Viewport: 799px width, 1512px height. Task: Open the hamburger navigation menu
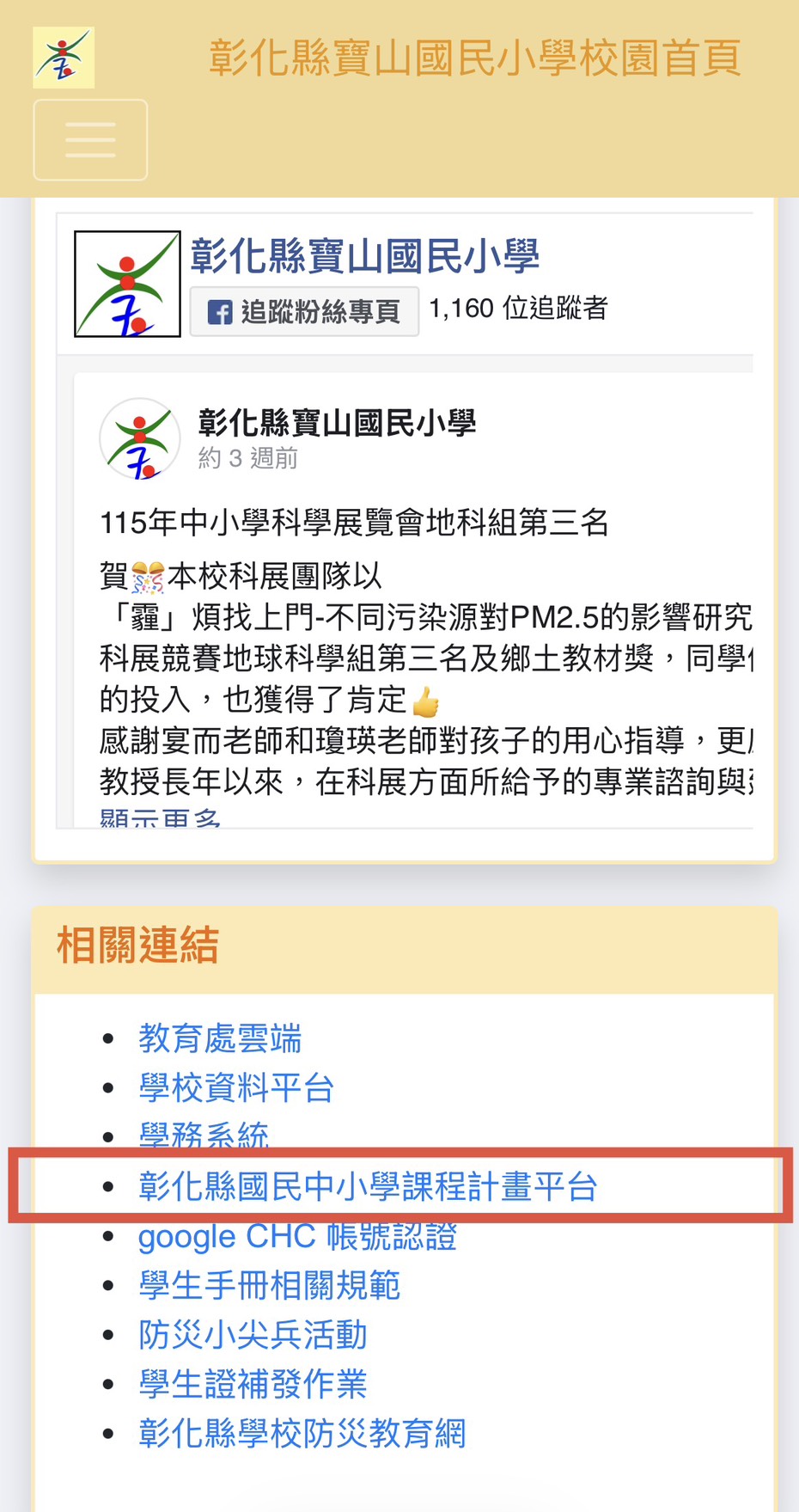(90, 140)
